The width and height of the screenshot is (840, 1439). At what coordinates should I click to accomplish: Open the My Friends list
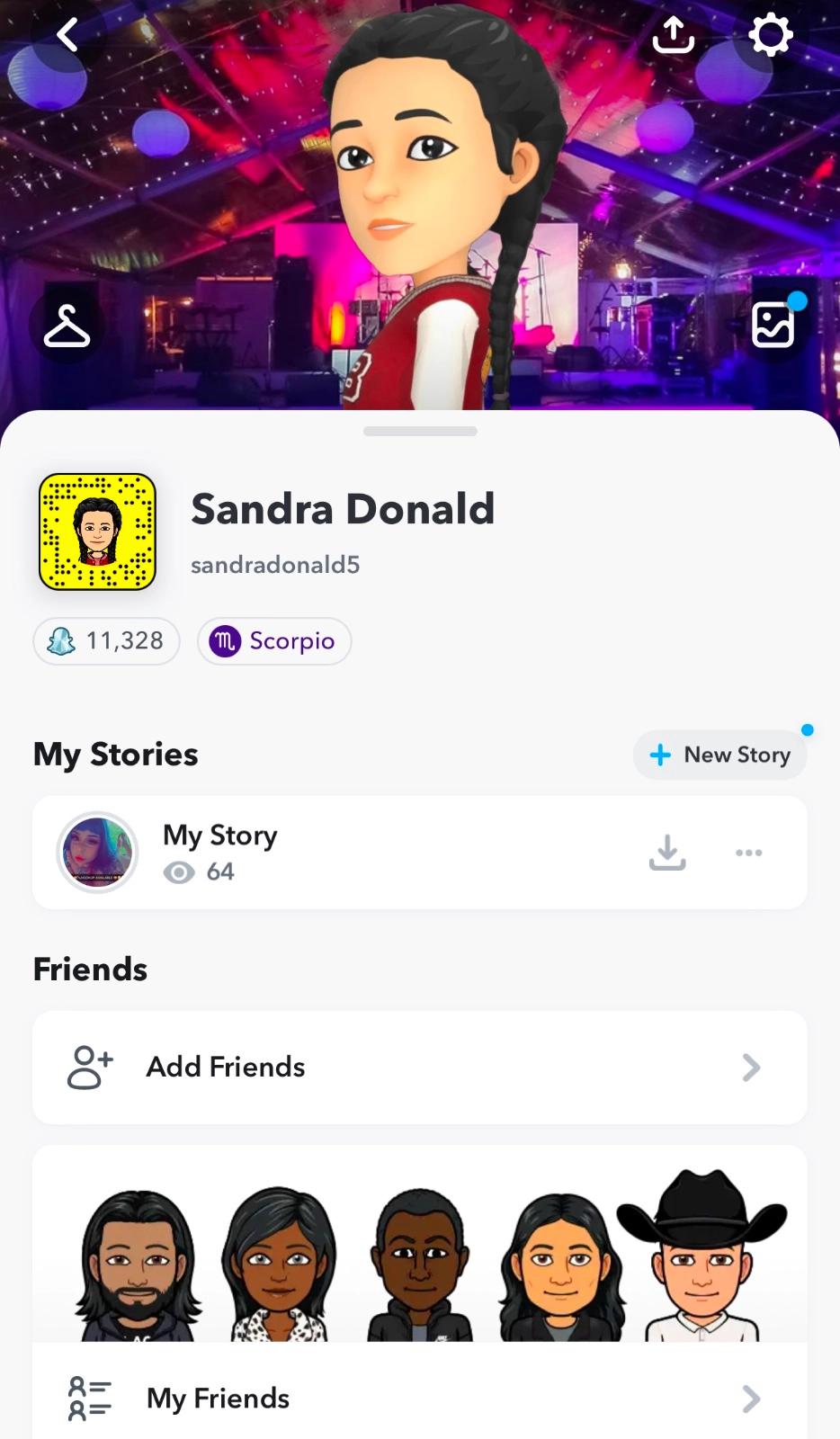[419, 1399]
